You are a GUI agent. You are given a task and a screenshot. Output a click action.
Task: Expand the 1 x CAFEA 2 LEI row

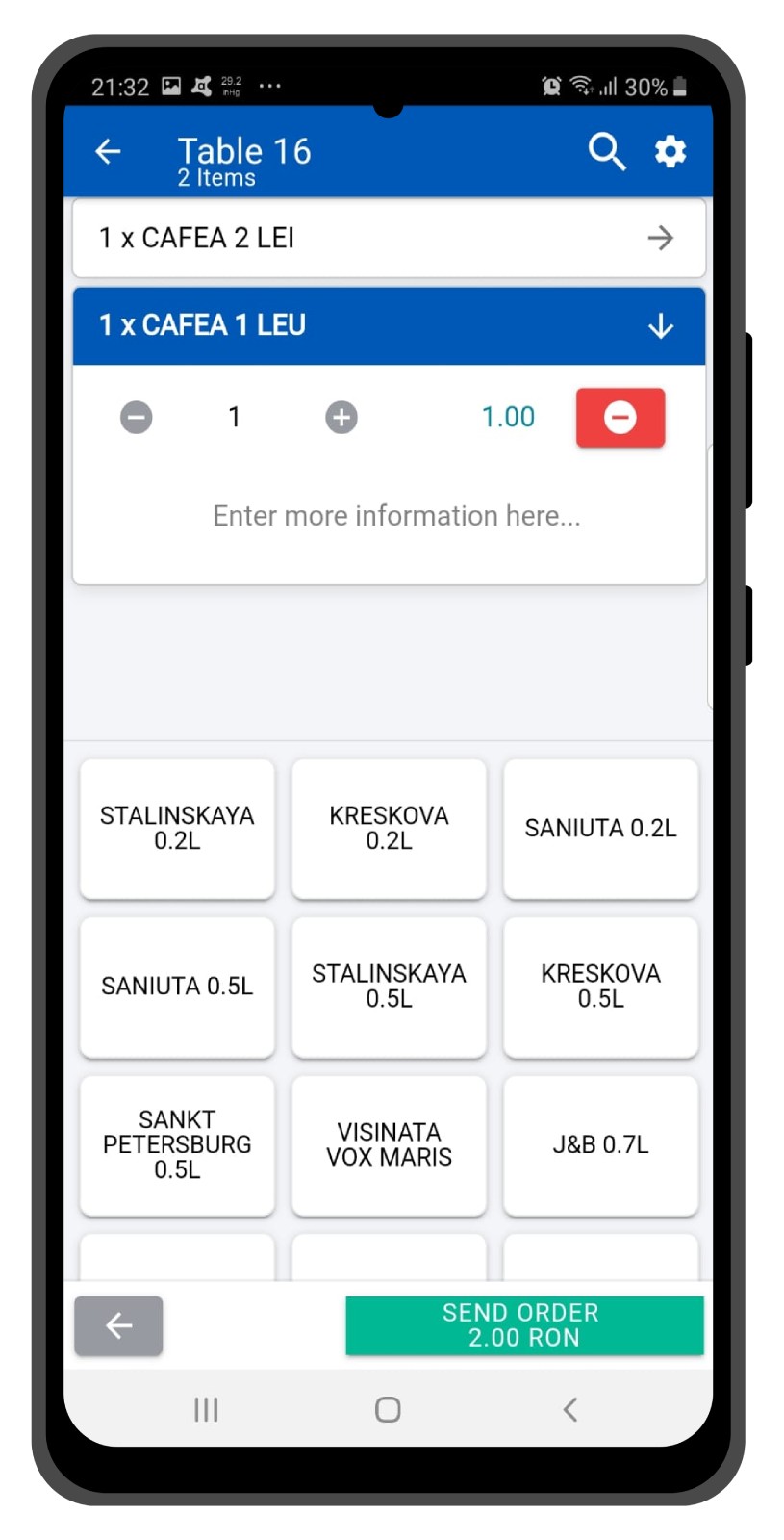(x=660, y=238)
